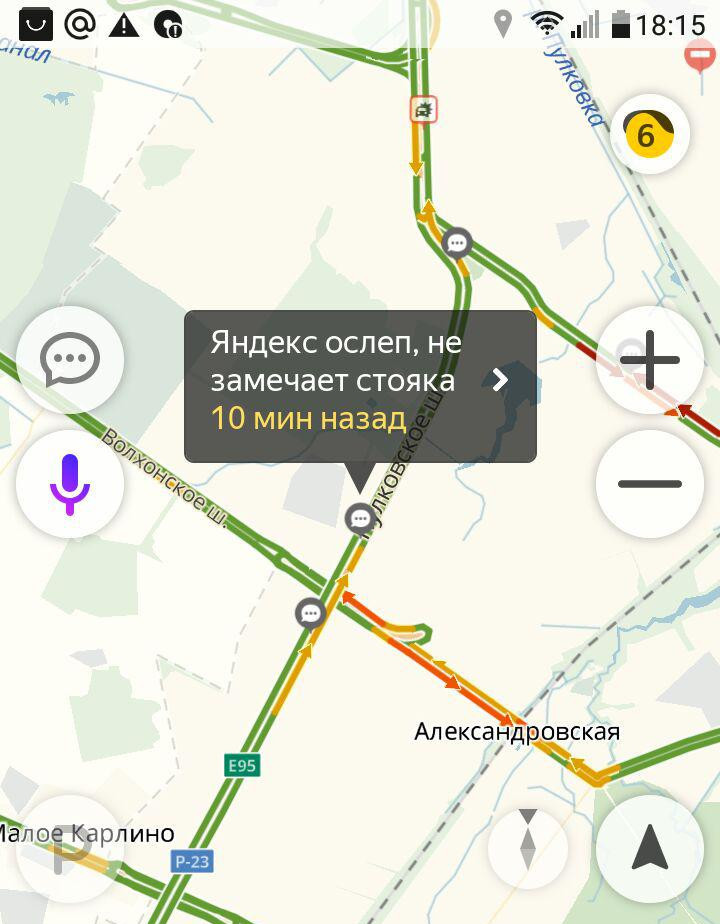Open the "Яндекс ослеп" comment popup
Screen dimensions: 720x924
coord(360,385)
